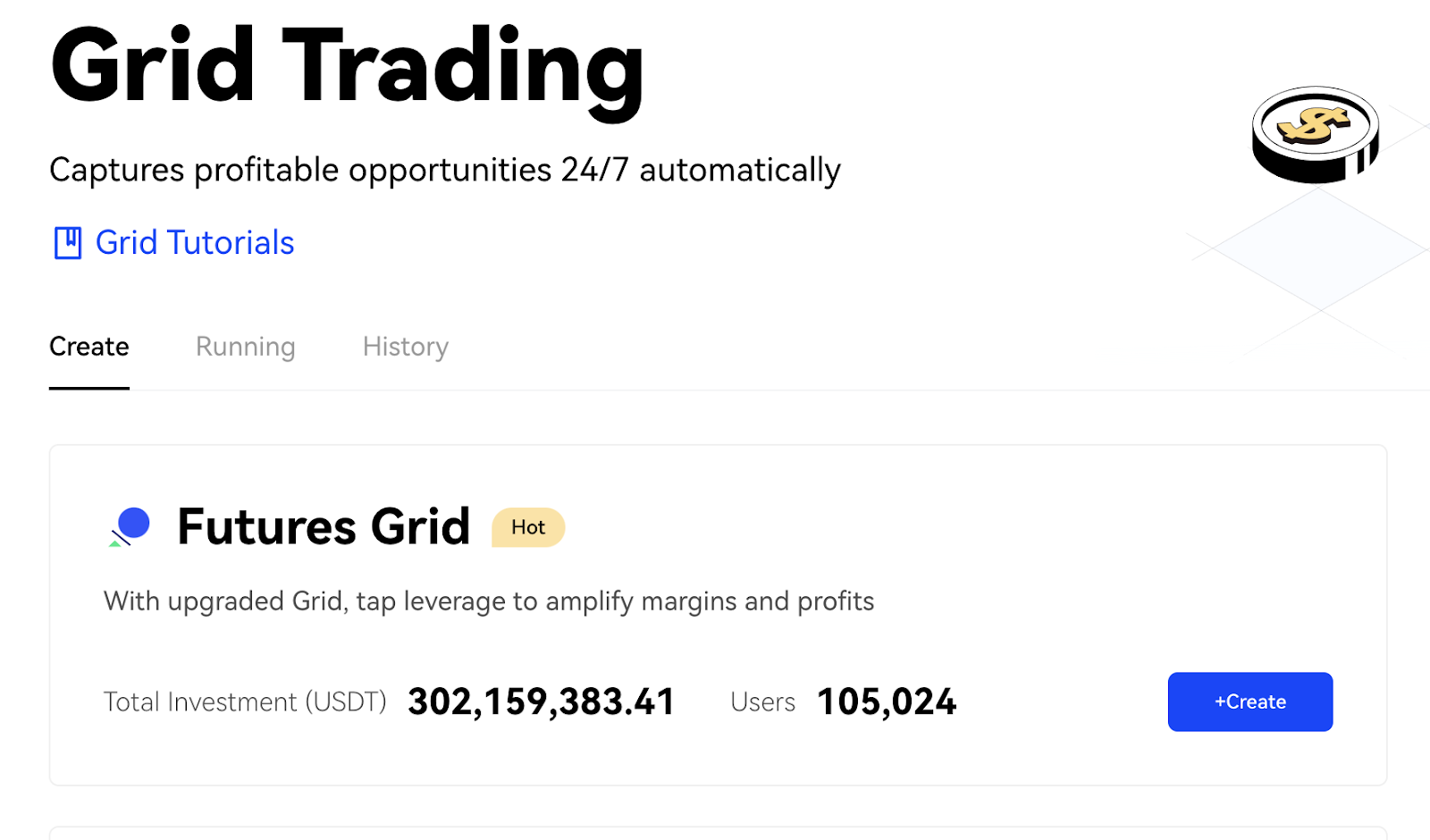
Task: Switch to the History tab
Action: (405, 347)
